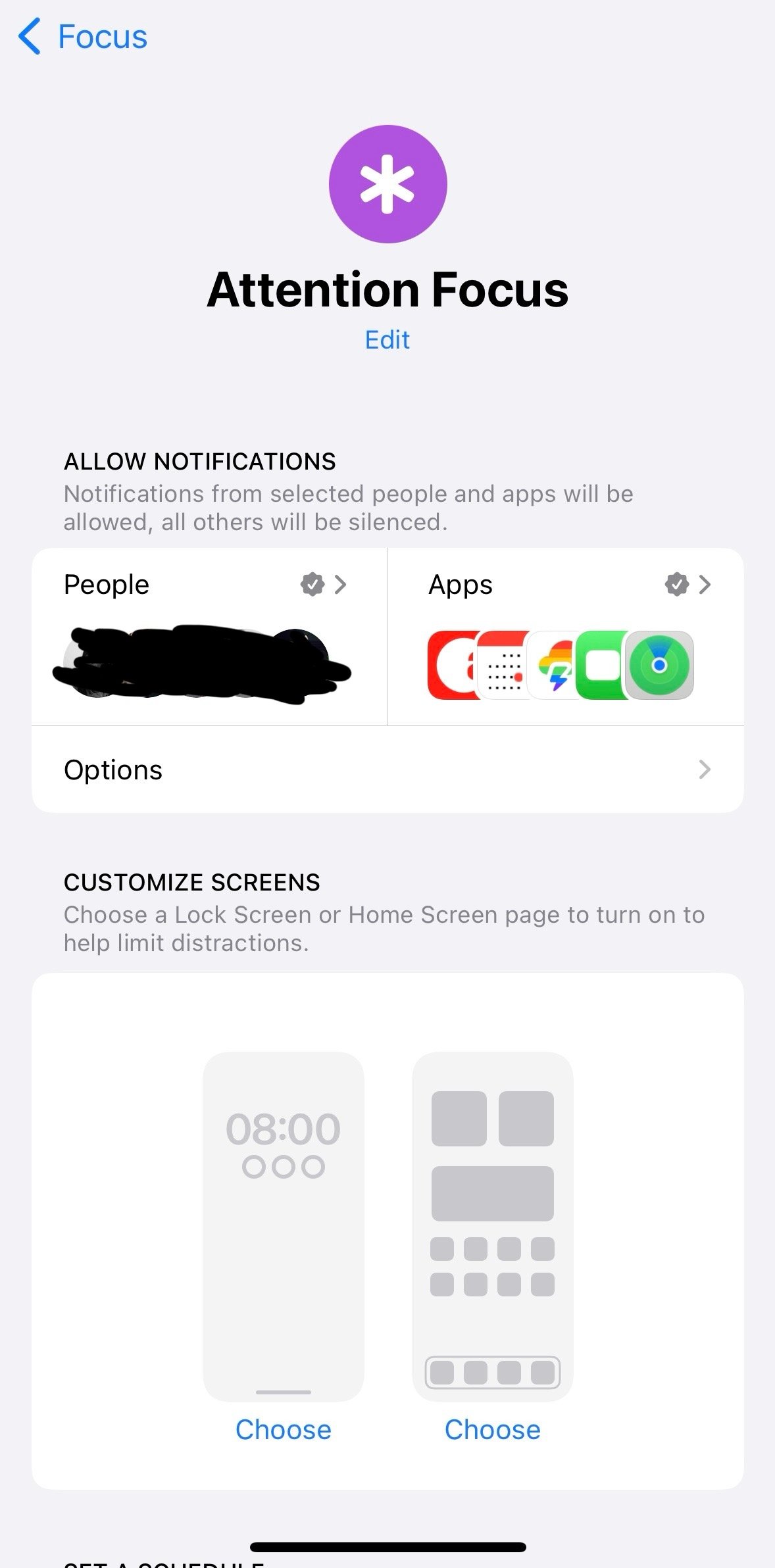
Task: Tap Edit under Attention Focus
Action: coord(387,340)
